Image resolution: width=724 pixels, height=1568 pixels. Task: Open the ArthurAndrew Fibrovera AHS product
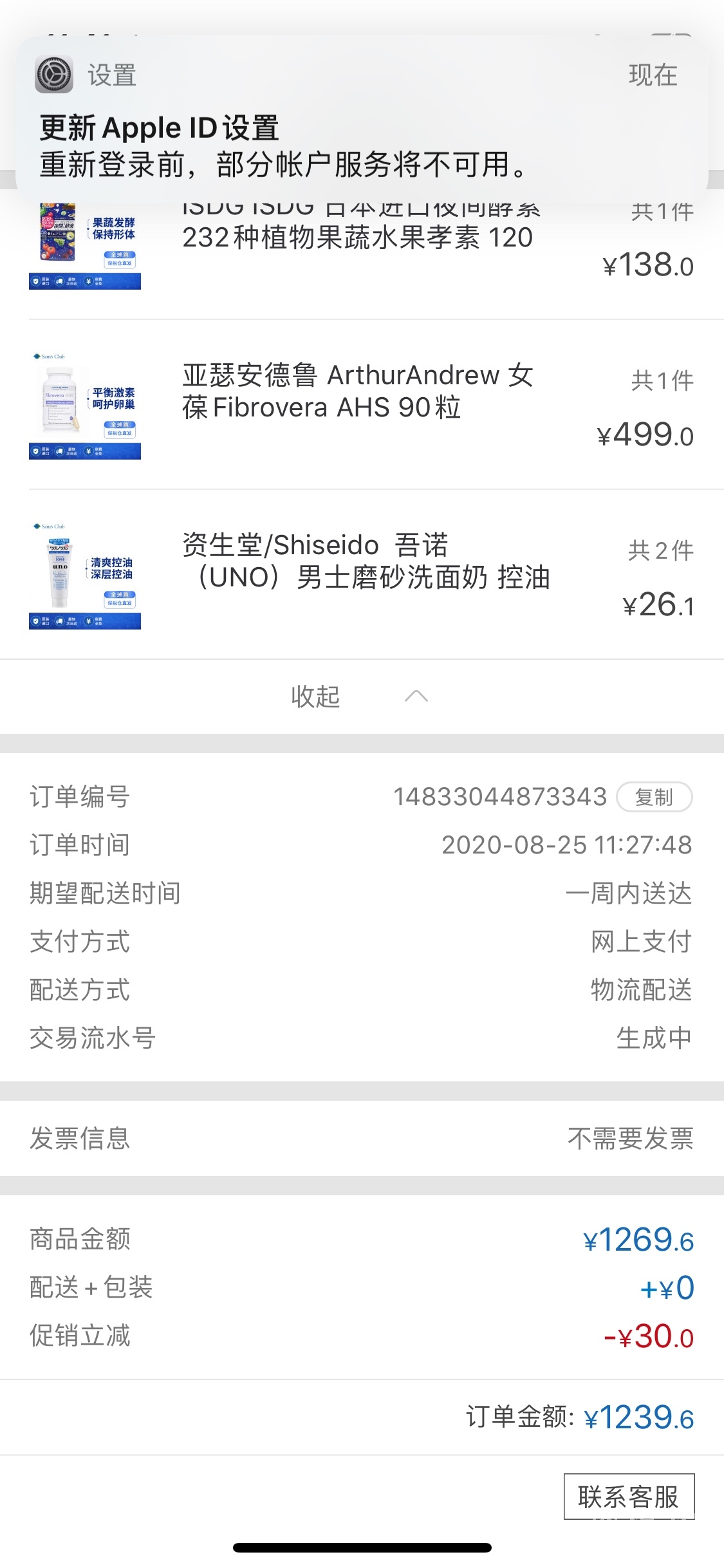(357, 391)
